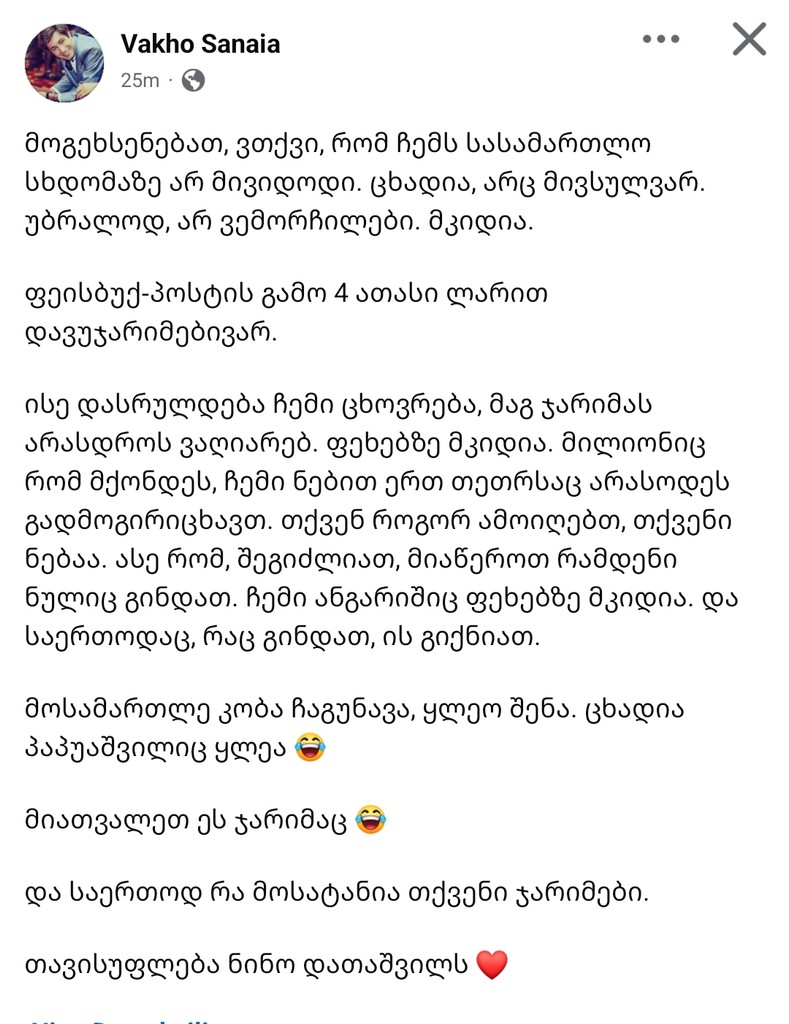Tap Vakho Sanaia's profile picture
The width and height of the screenshot is (789, 1024).
point(61,62)
